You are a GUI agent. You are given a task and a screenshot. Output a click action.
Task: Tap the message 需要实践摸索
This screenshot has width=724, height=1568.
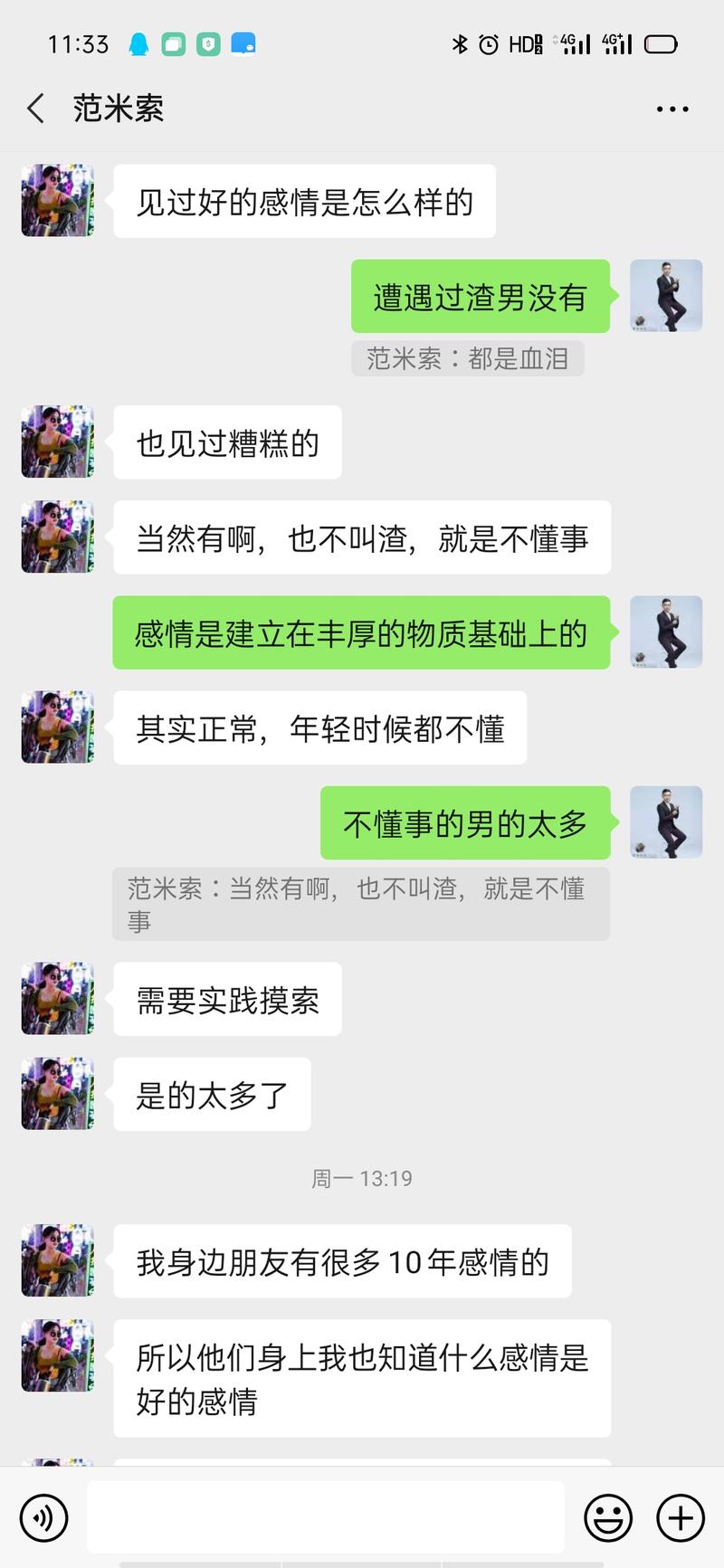[226, 998]
